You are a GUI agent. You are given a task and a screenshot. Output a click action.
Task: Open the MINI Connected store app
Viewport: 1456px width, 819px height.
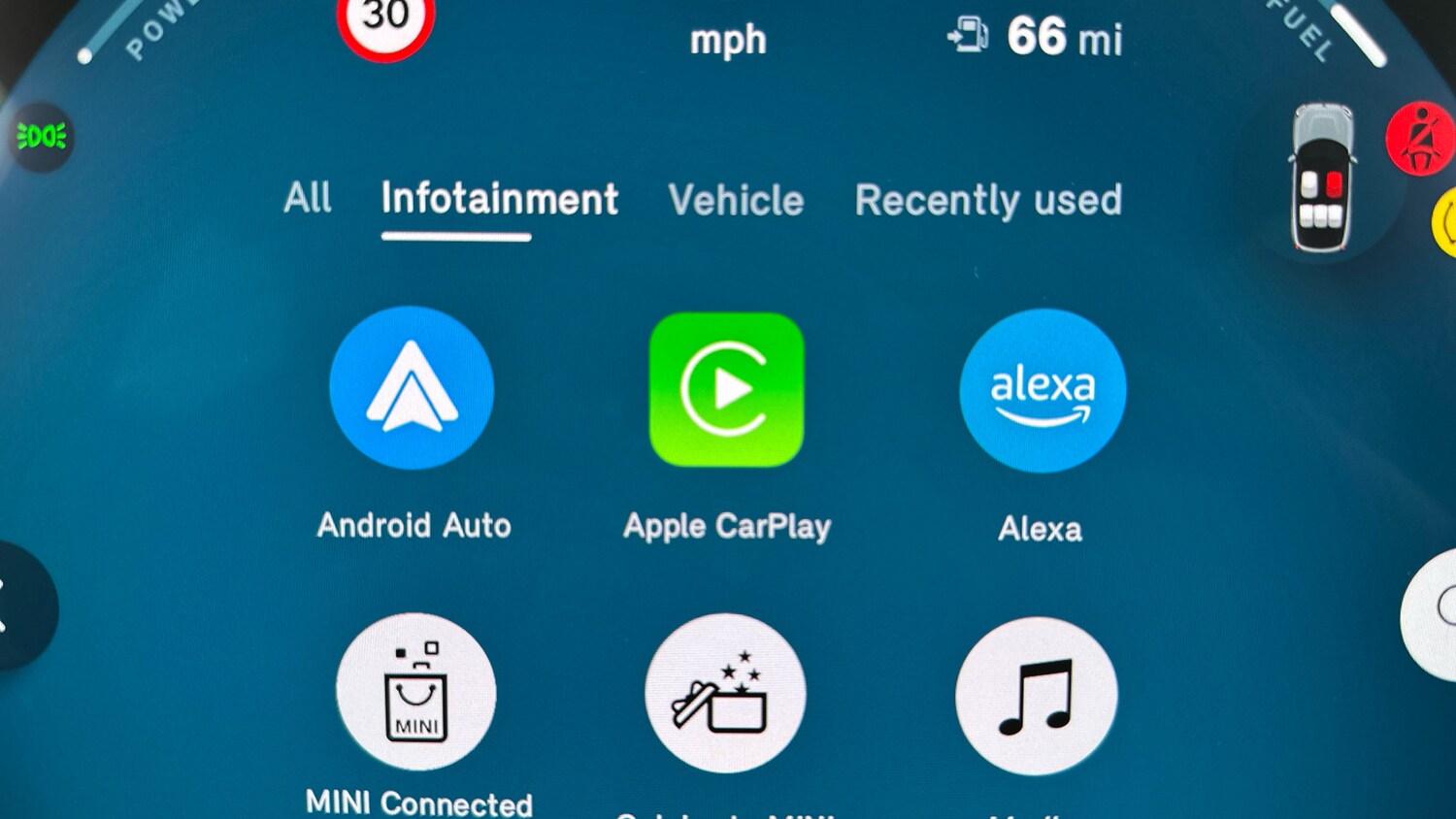pyautogui.click(x=416, y=693)
